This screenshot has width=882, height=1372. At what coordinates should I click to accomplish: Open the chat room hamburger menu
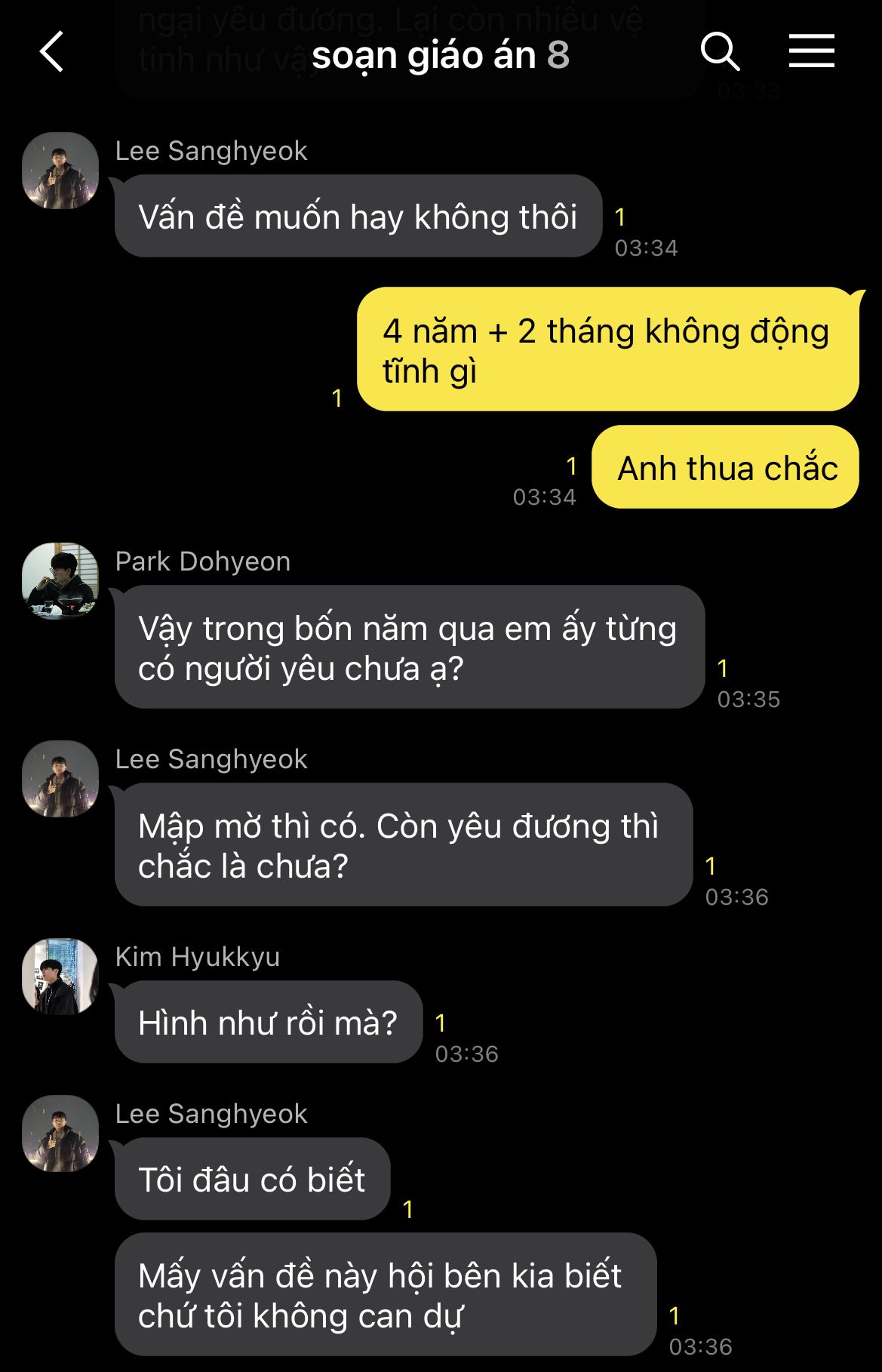811,51
